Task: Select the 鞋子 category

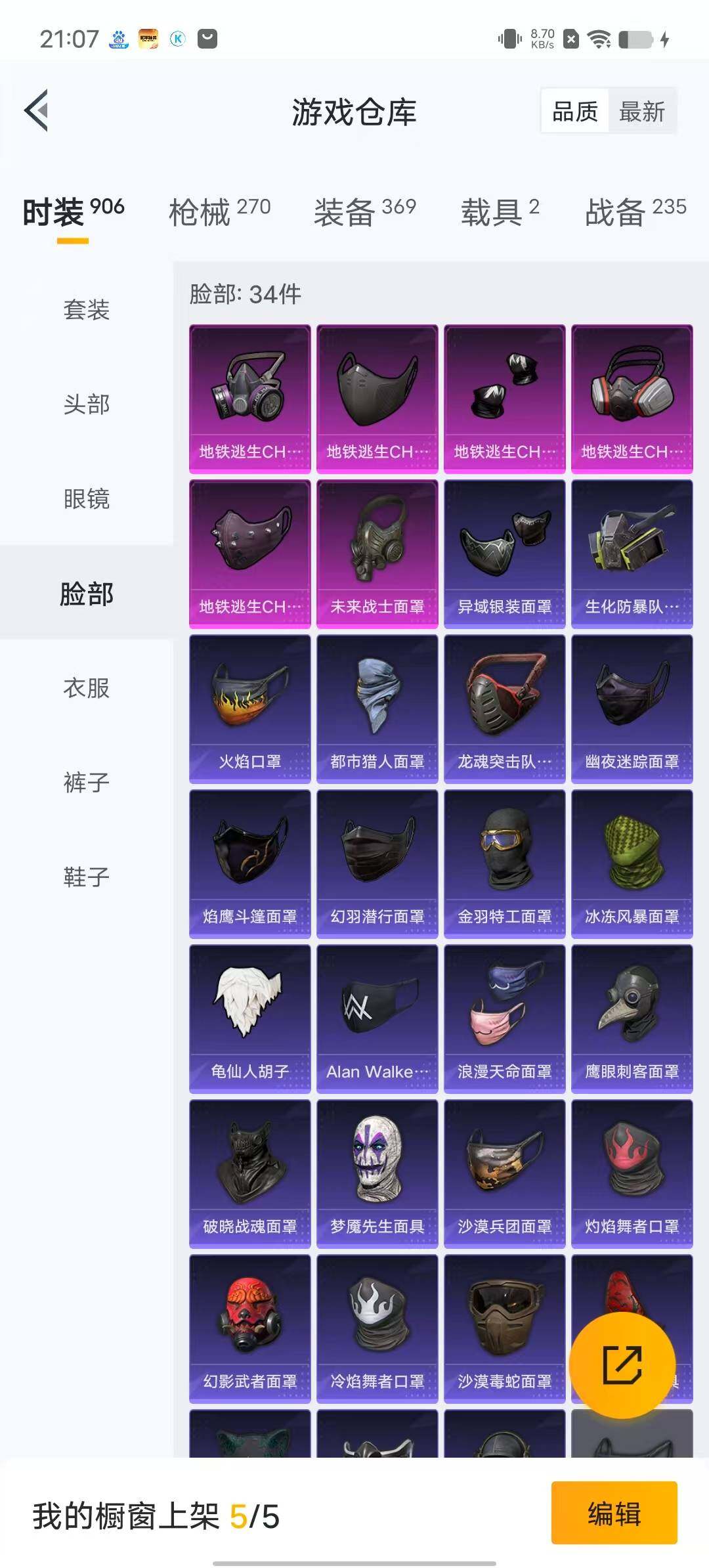Action: click(x=87, y=877)
